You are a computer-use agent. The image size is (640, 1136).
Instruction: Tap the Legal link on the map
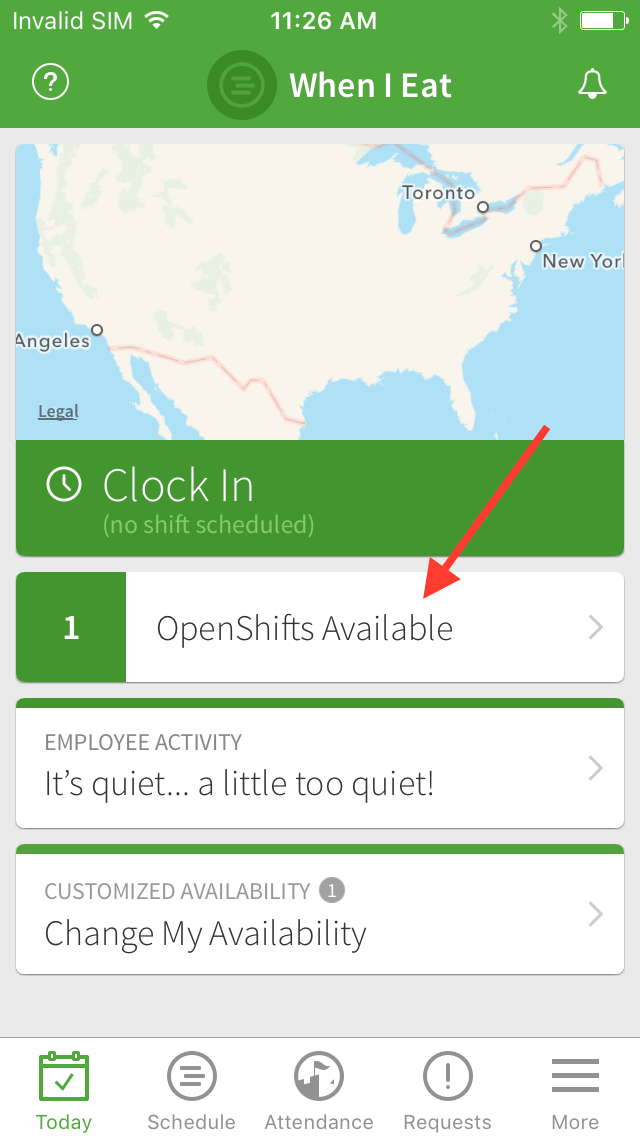pos(58,412)
